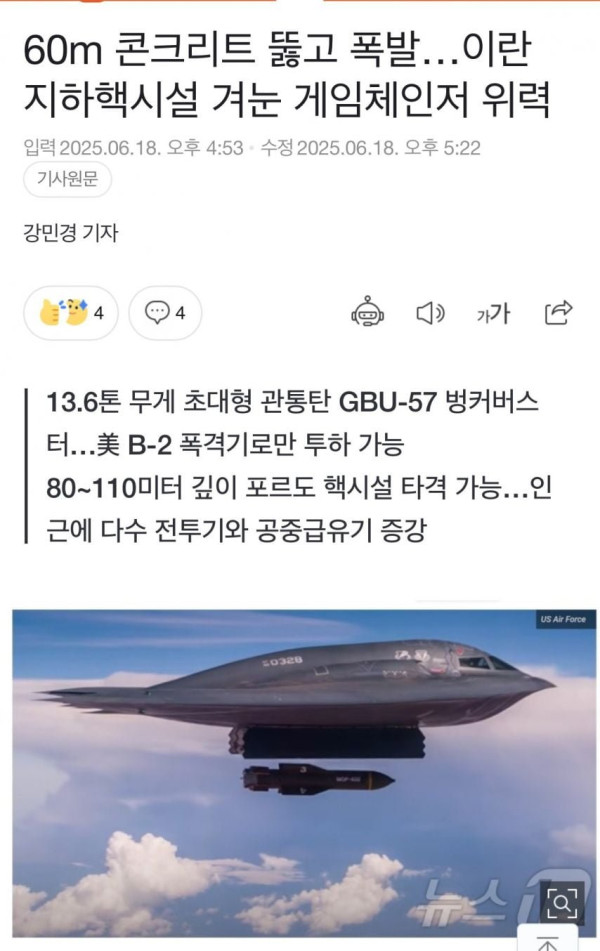Listen to the article with the speaker icon
This screenshot has height=951, width=600.
[x=430, y=313]
